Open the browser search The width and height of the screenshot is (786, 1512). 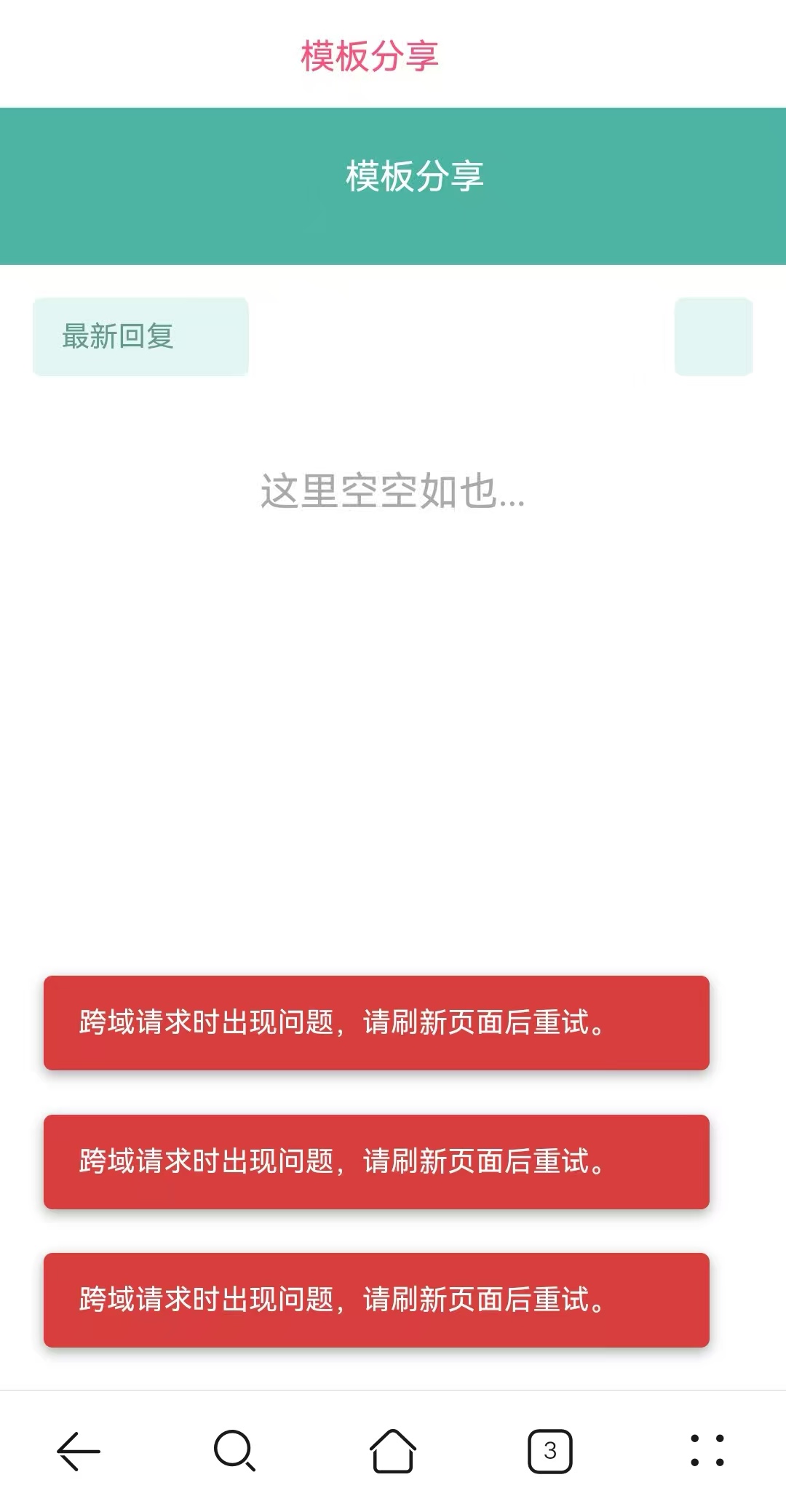coord(234,1452)
